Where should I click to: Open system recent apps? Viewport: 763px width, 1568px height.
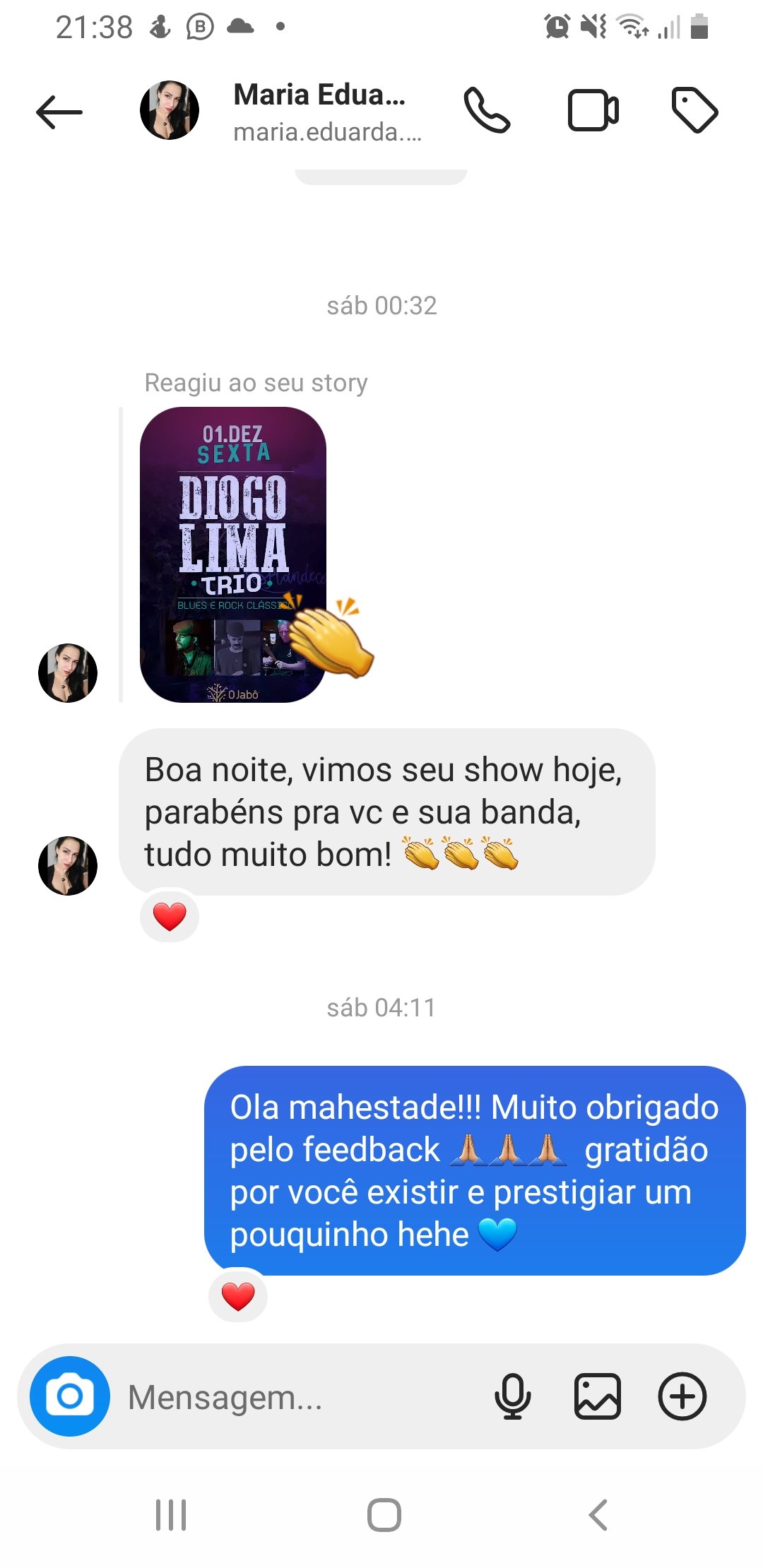point(171,1515)
